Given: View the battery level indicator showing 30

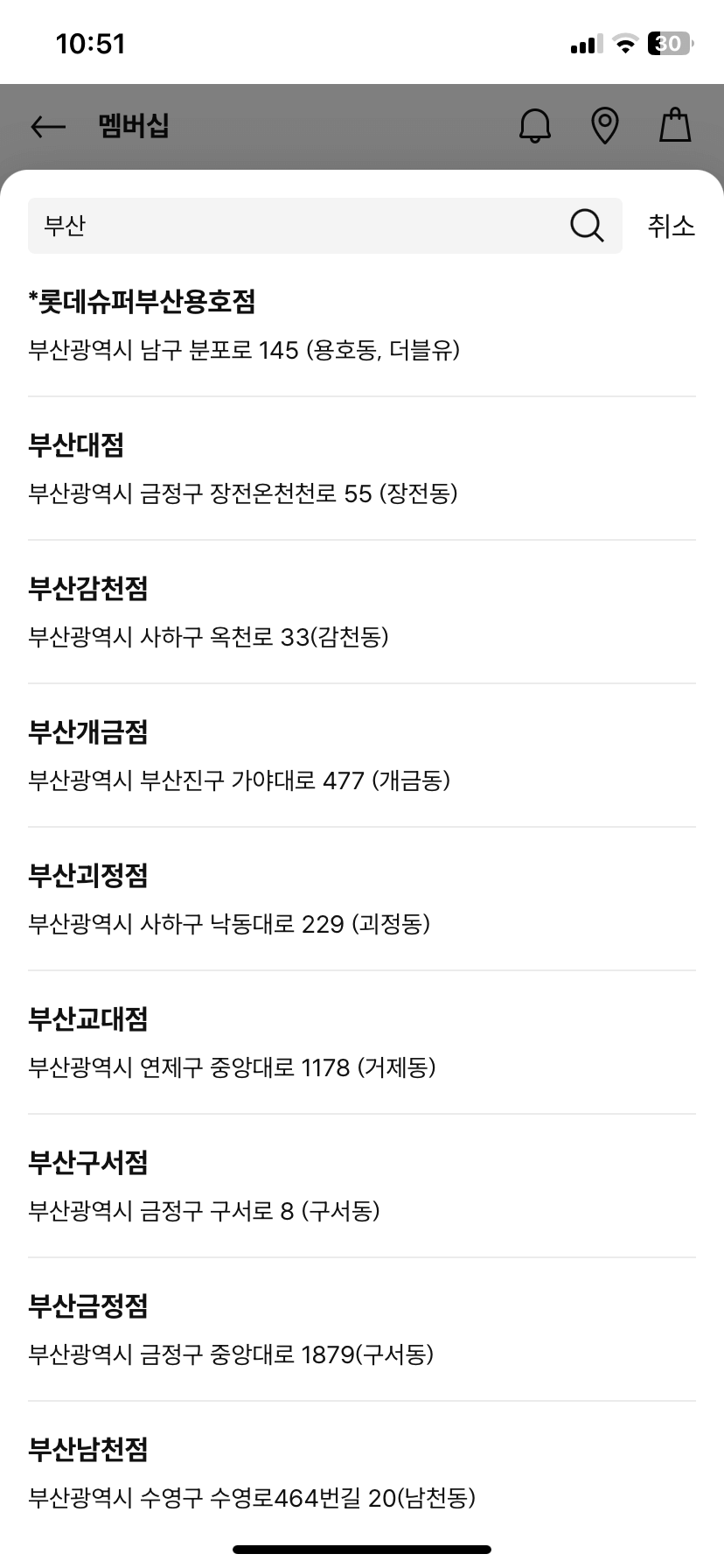Looking at the screenshot, I should click(x=668, y=44).
